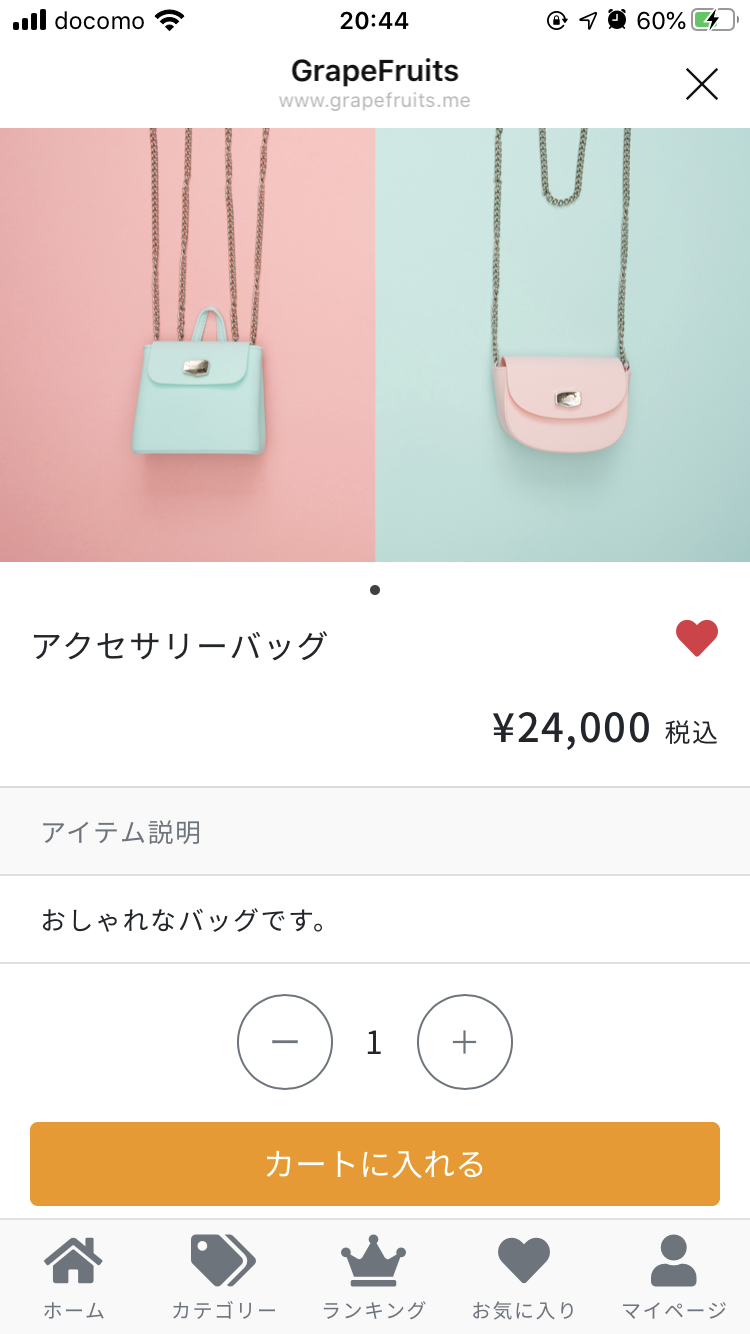Close the GrapeFruits web view
Viewport: 750px width, 1334px height.
point(702,85)
